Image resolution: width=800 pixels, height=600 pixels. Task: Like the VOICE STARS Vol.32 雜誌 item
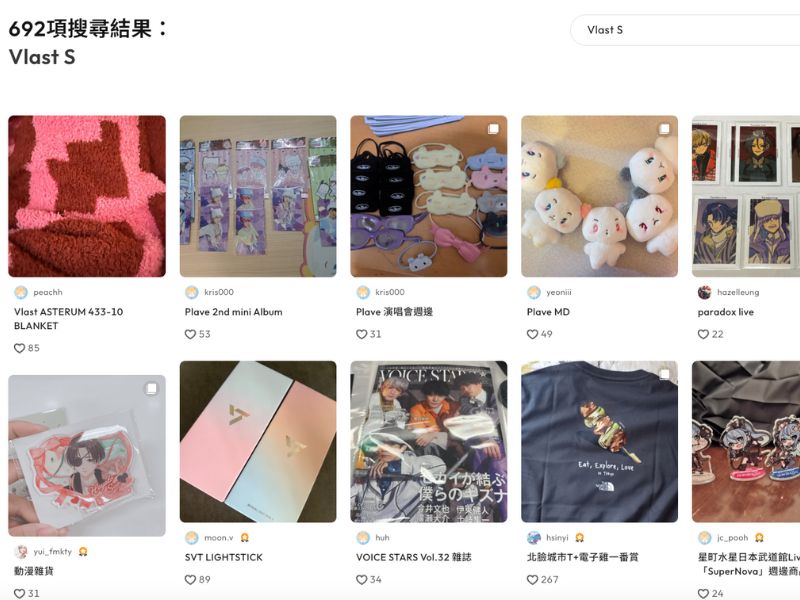pos(362,579)
